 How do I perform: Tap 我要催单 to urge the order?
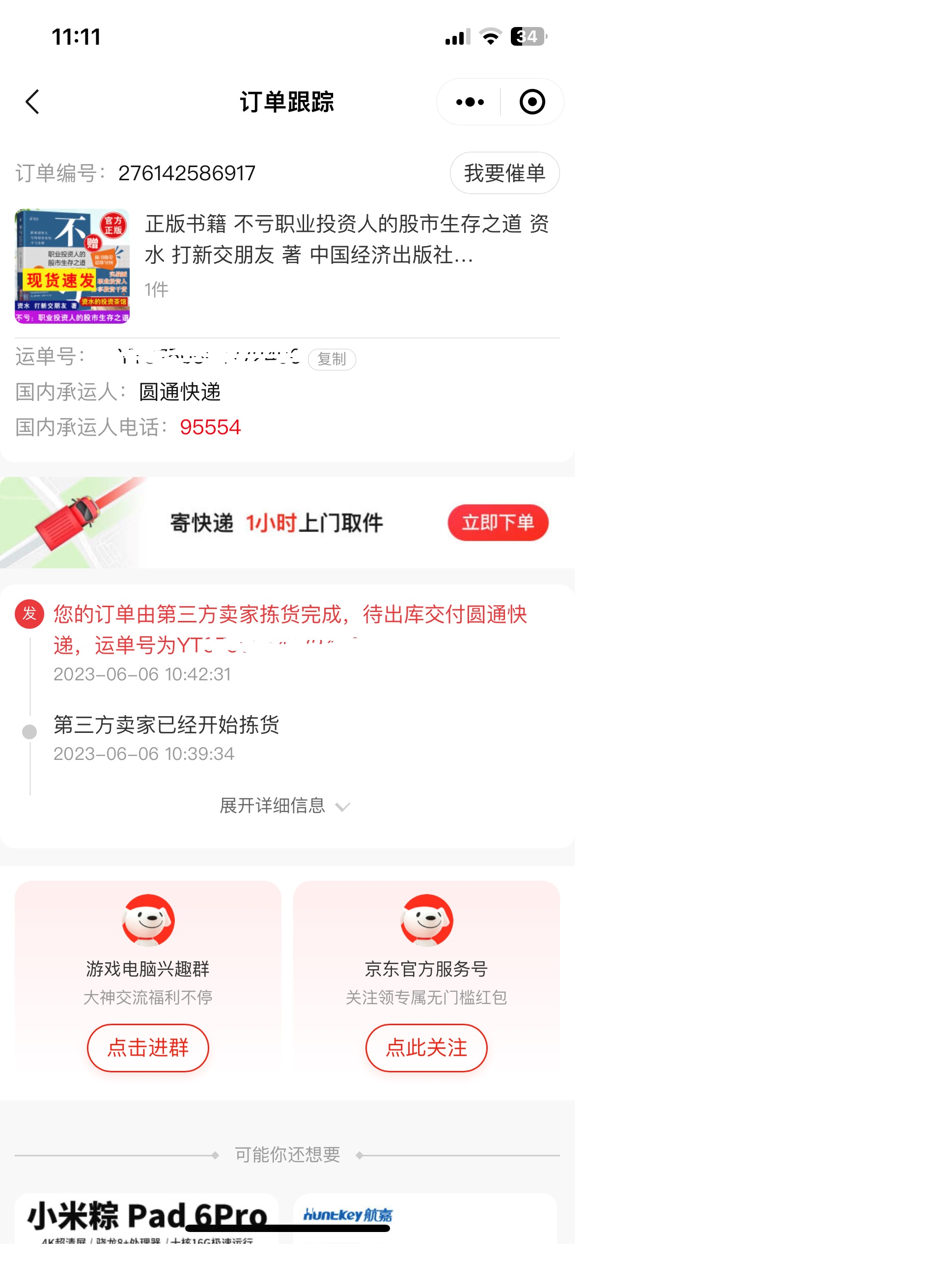point(504,173)
